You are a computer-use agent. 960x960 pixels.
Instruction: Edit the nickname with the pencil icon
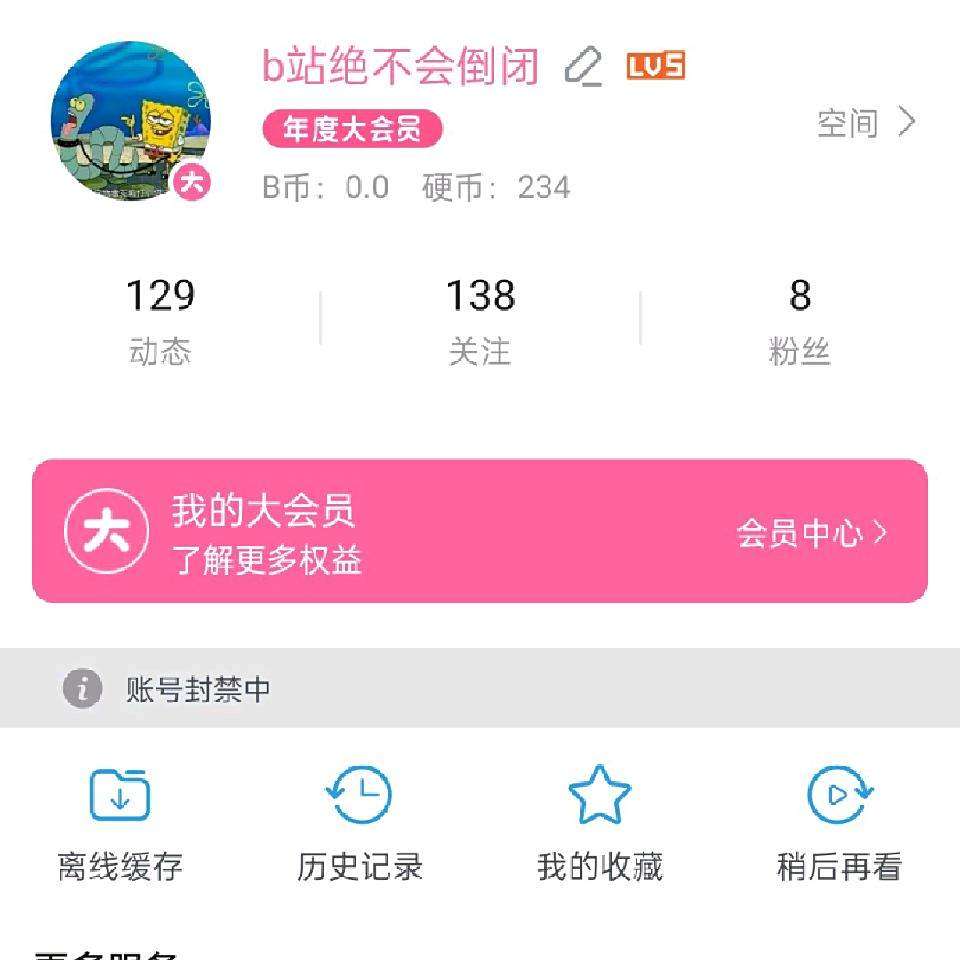[x=583, y=67]
